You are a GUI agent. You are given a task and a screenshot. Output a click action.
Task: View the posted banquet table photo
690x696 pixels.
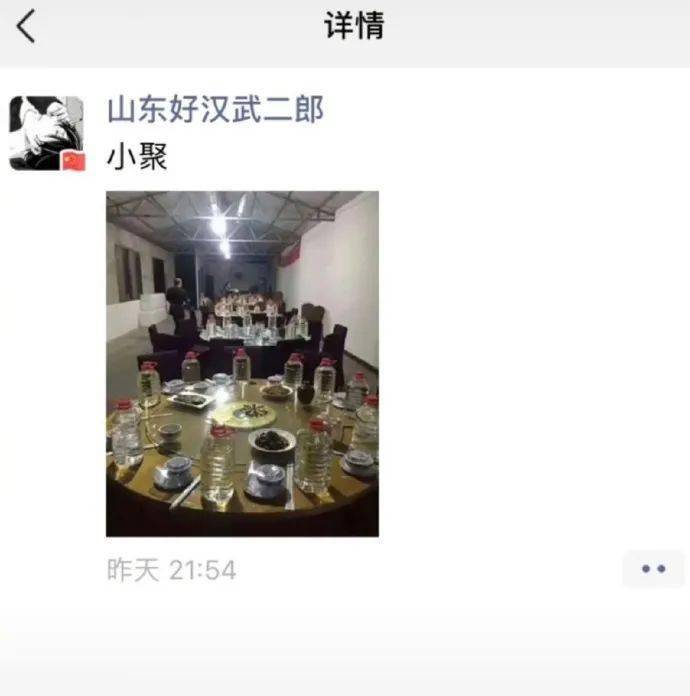[242, 364]
